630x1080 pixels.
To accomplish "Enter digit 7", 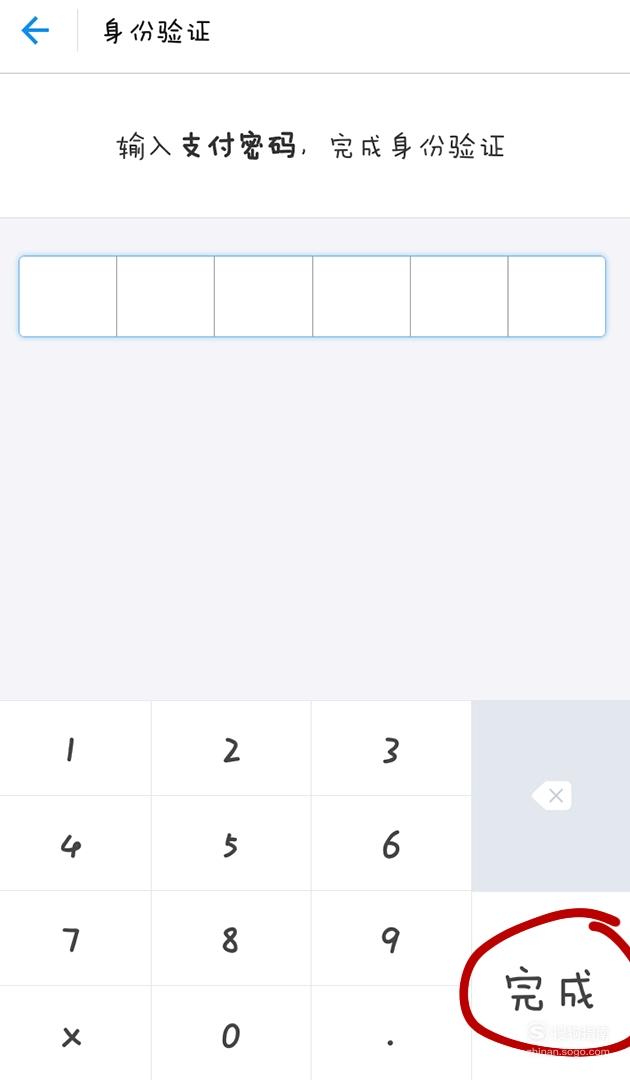I will coord(75,939).
